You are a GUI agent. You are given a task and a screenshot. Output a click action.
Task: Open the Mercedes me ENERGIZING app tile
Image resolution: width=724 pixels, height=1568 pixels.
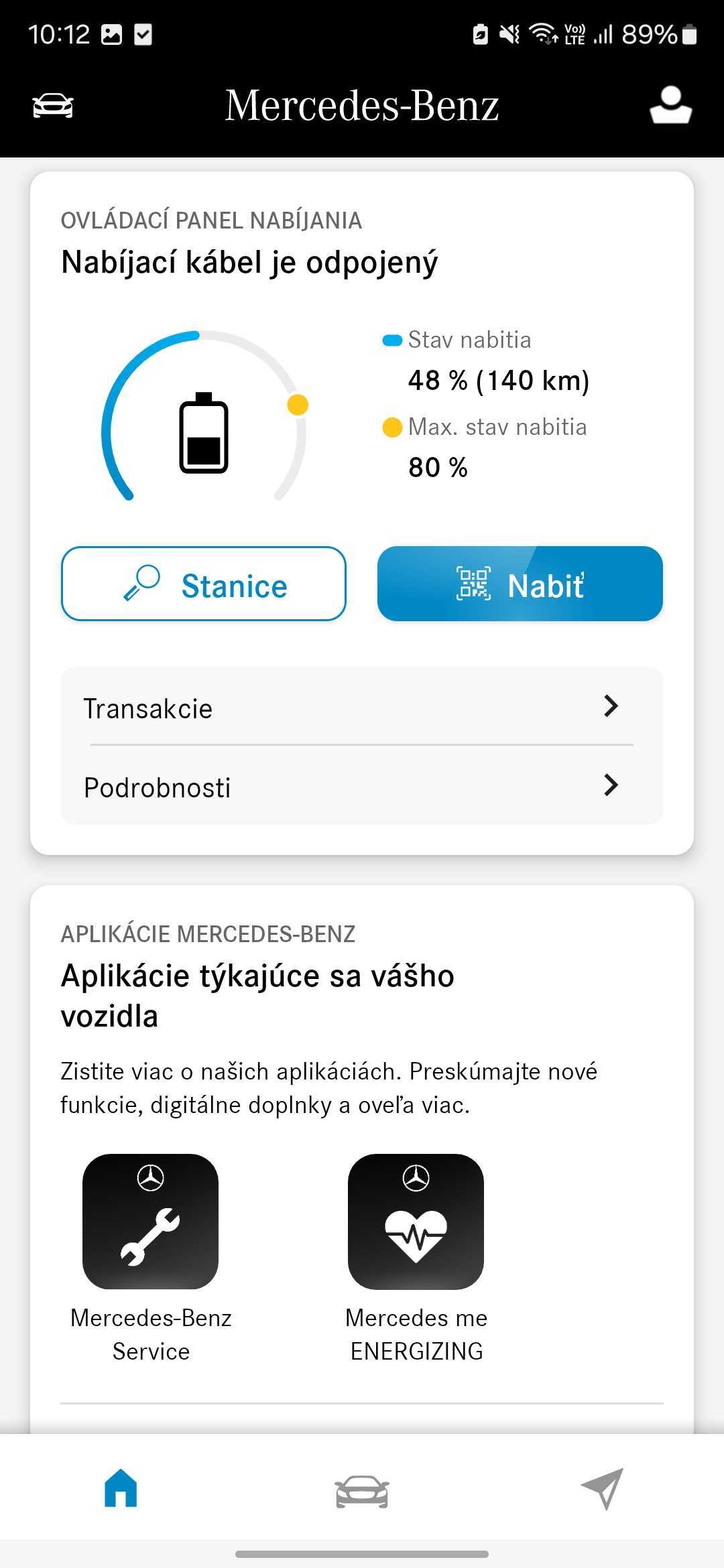click(416, 1222)
